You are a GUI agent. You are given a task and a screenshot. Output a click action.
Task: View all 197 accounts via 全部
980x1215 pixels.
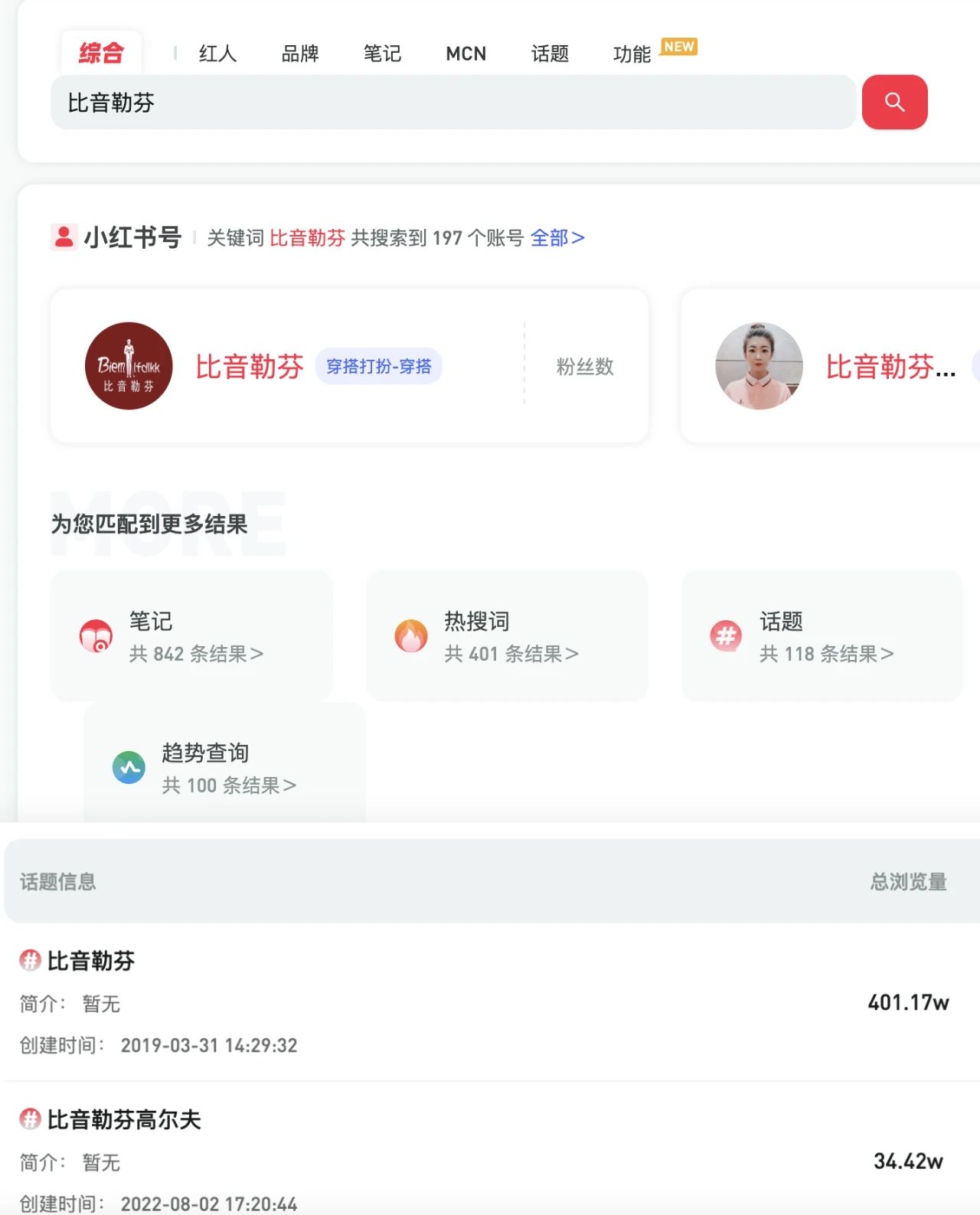pyautogui.click(x=557, y=238)
